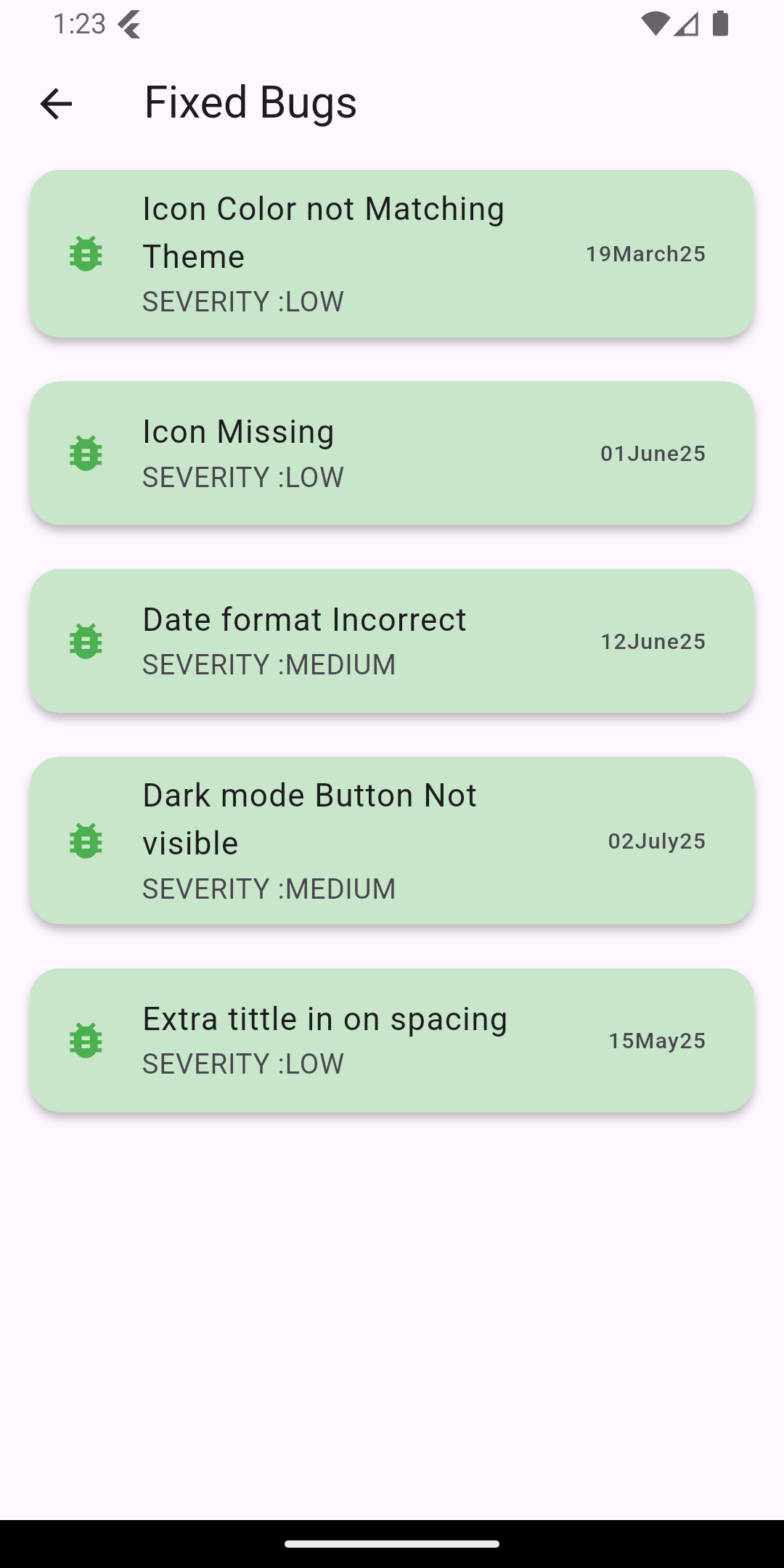Tap the battery icon in status bar
The height and width of the screenshot is (1568, 784).
click(x=720, y=24)
